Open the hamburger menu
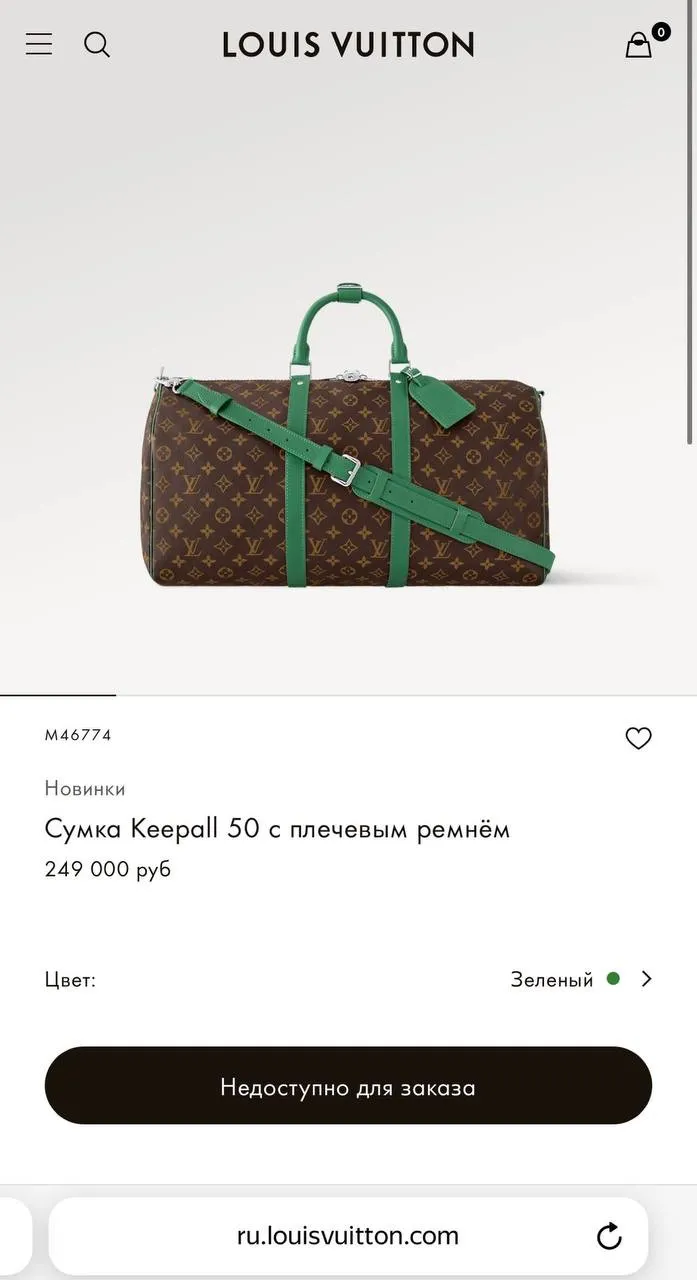697x1280 pixels. pos(39,44)
